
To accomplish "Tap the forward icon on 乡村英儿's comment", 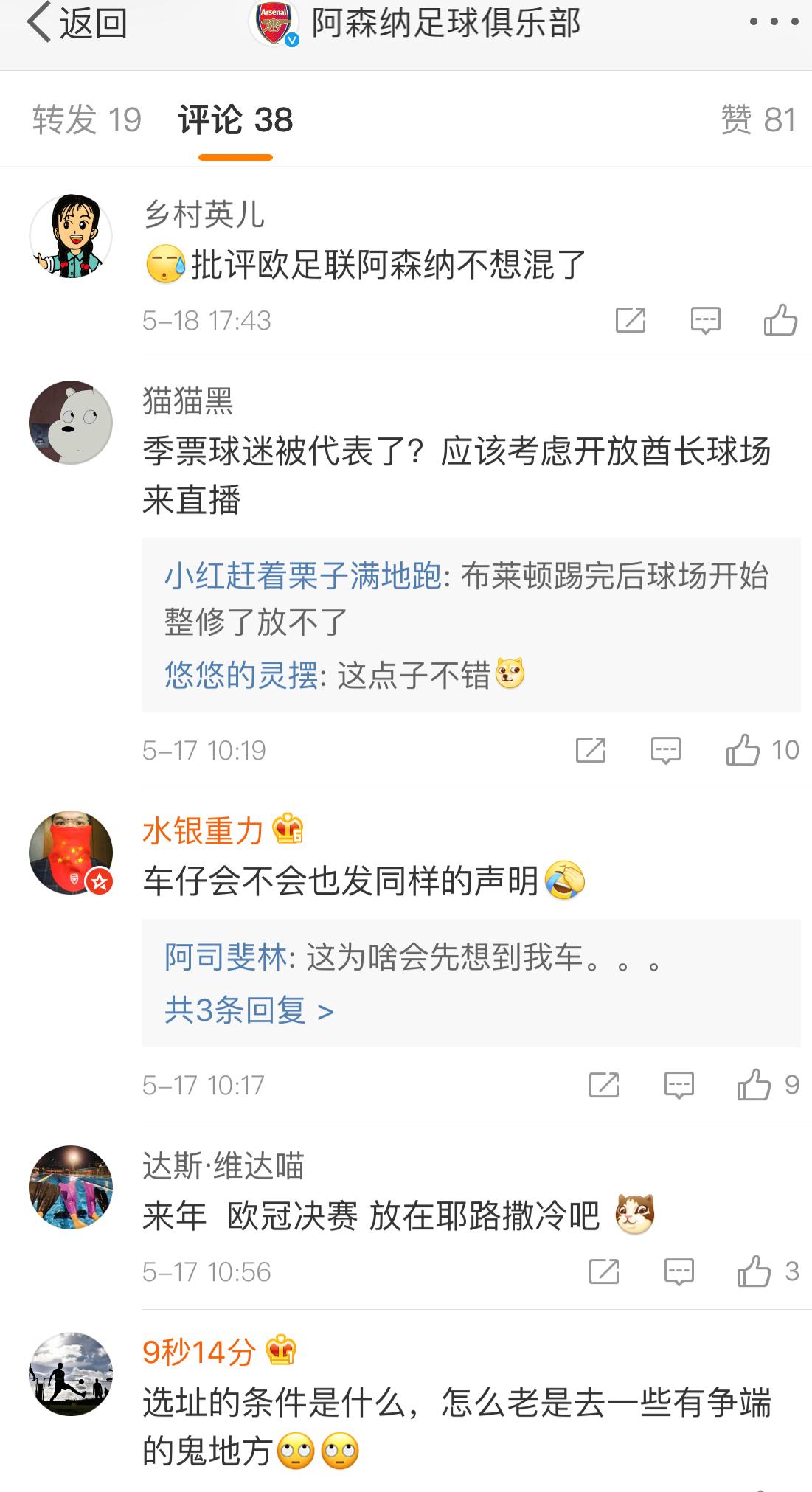I will coord(631,320).
